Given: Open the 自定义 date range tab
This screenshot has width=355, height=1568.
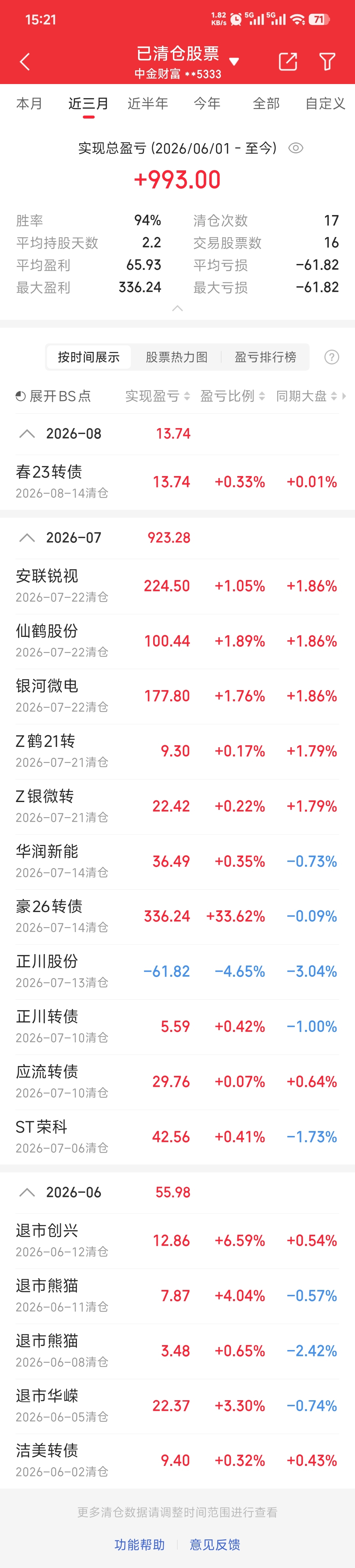Looking at the screenshot, I should click(325, 103).
